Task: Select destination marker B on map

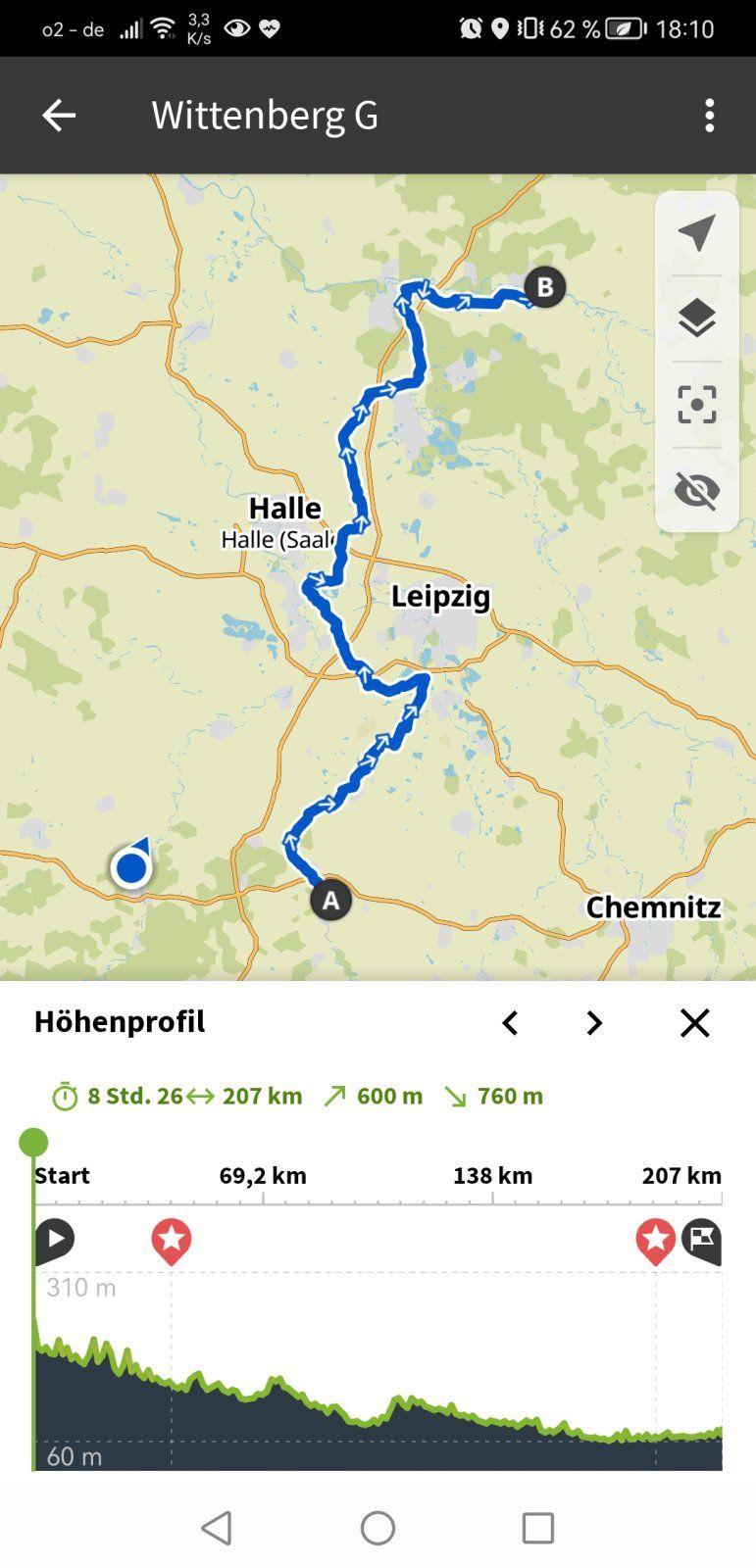Action: (544, 287)
